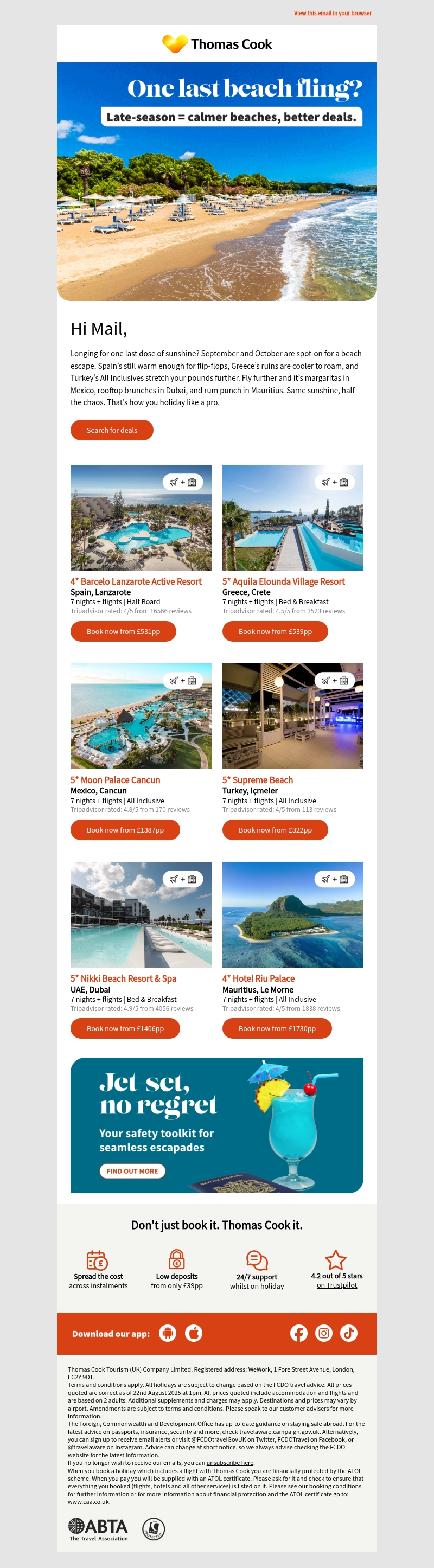
Task: Book Aquila Elounda Village from £539pp
Action: (275, 631)
